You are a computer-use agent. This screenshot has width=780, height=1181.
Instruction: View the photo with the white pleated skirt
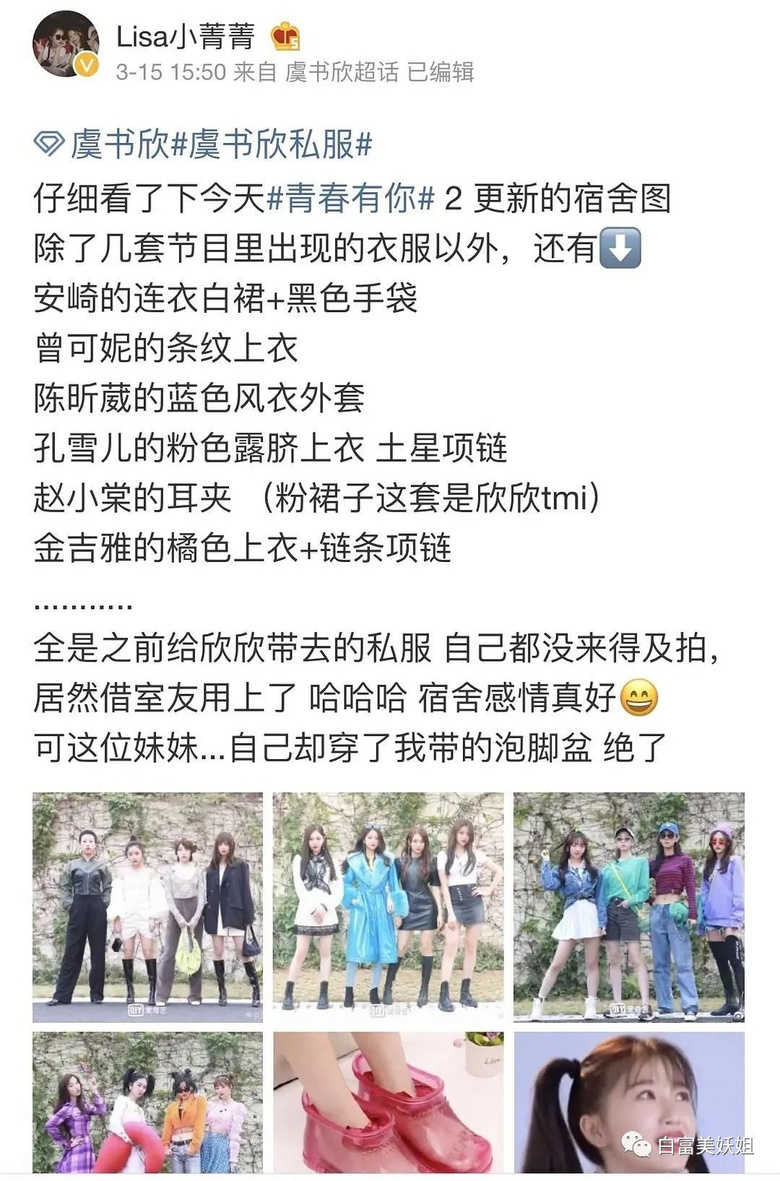click(x=628, y=907)
